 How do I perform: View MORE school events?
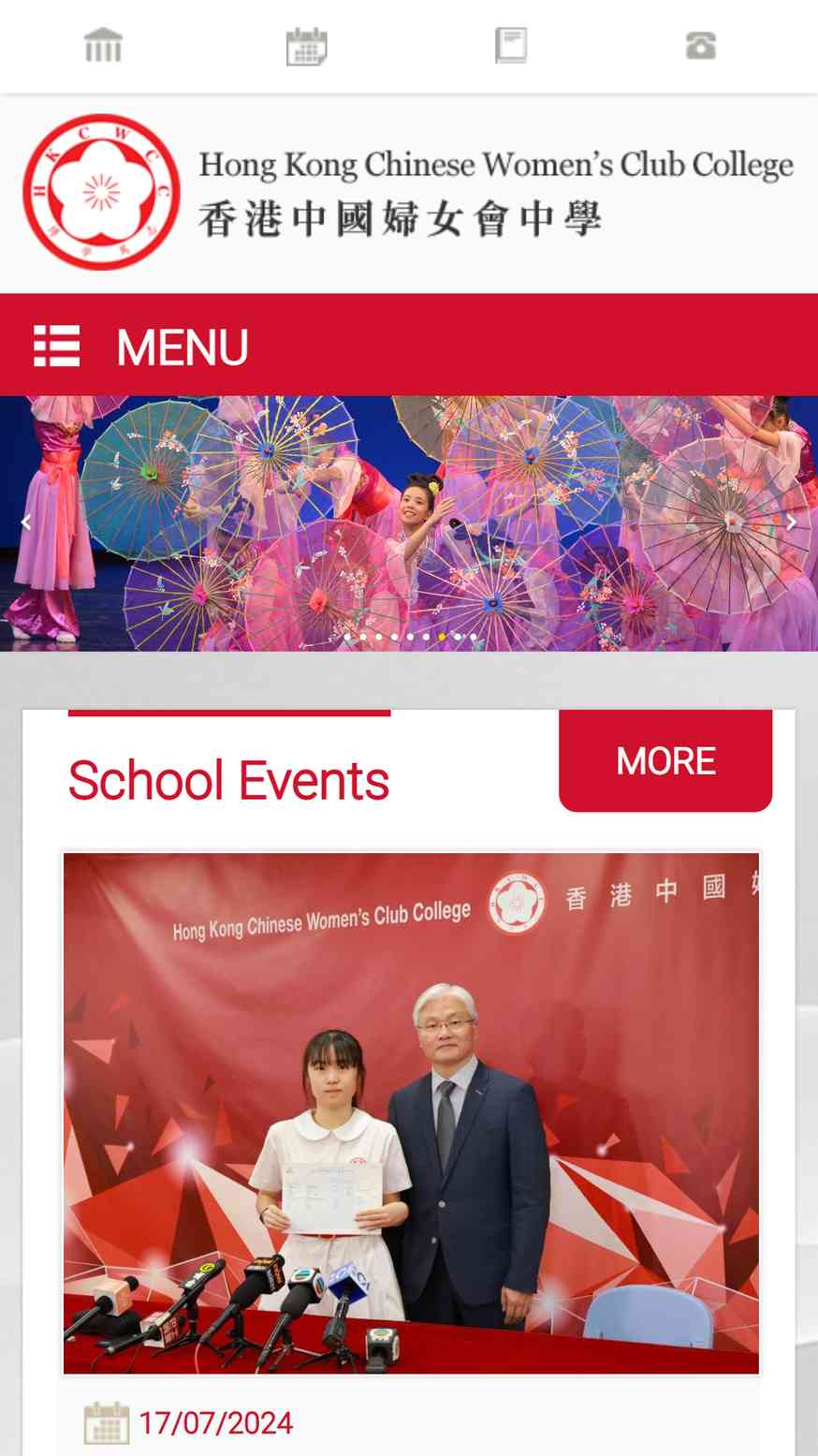click(x=665, y=760)
